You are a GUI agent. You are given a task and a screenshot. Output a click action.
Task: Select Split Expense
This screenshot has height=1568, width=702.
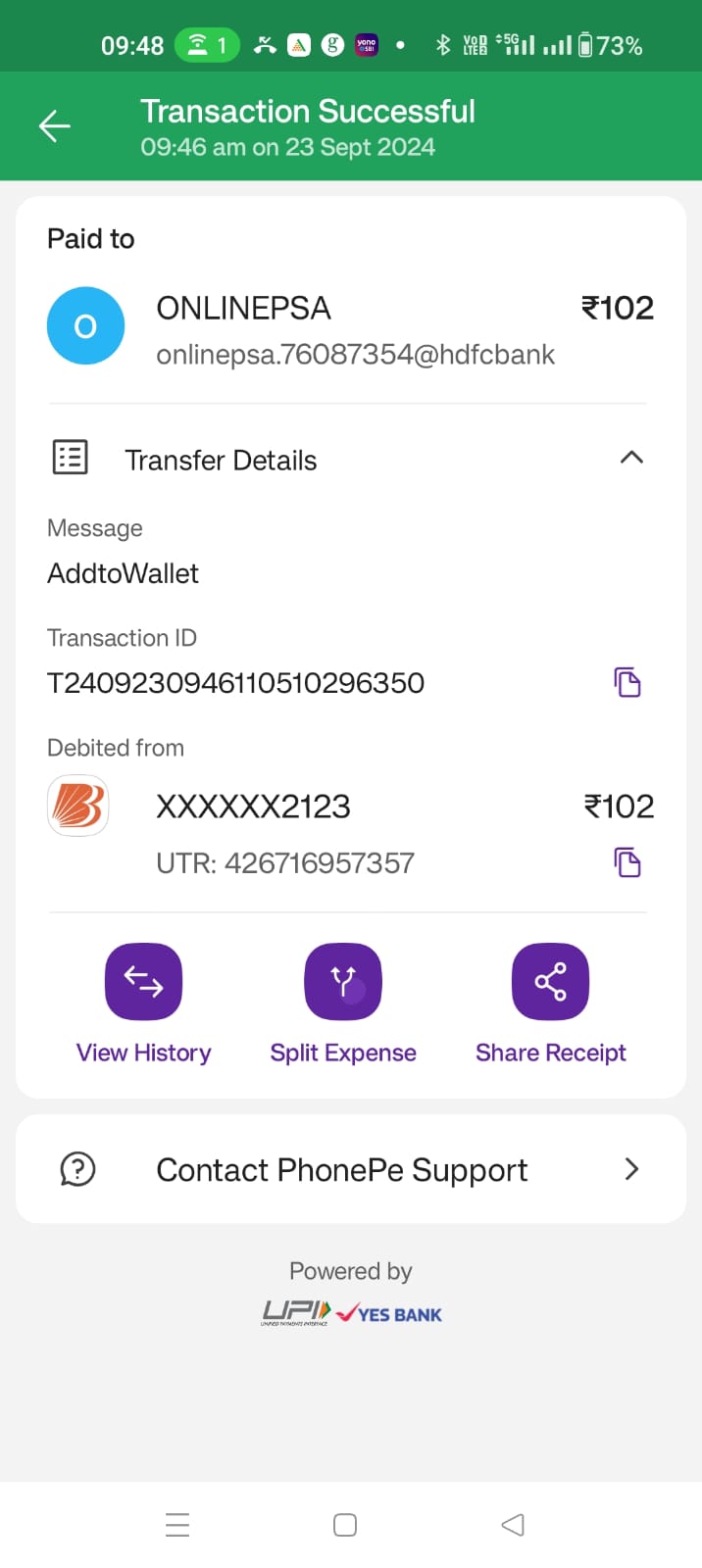coord(343,982)
